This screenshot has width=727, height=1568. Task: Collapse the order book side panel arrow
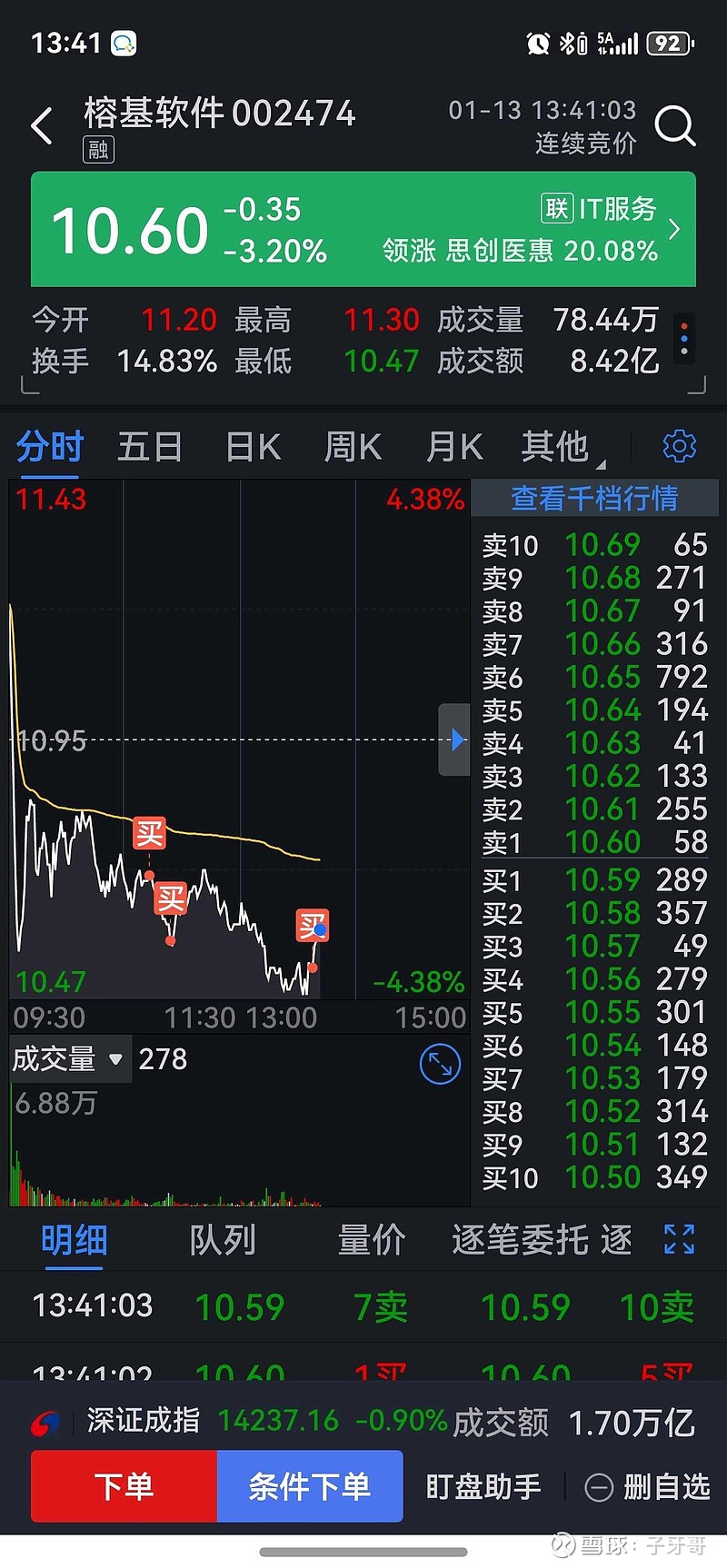click(455, 739)
